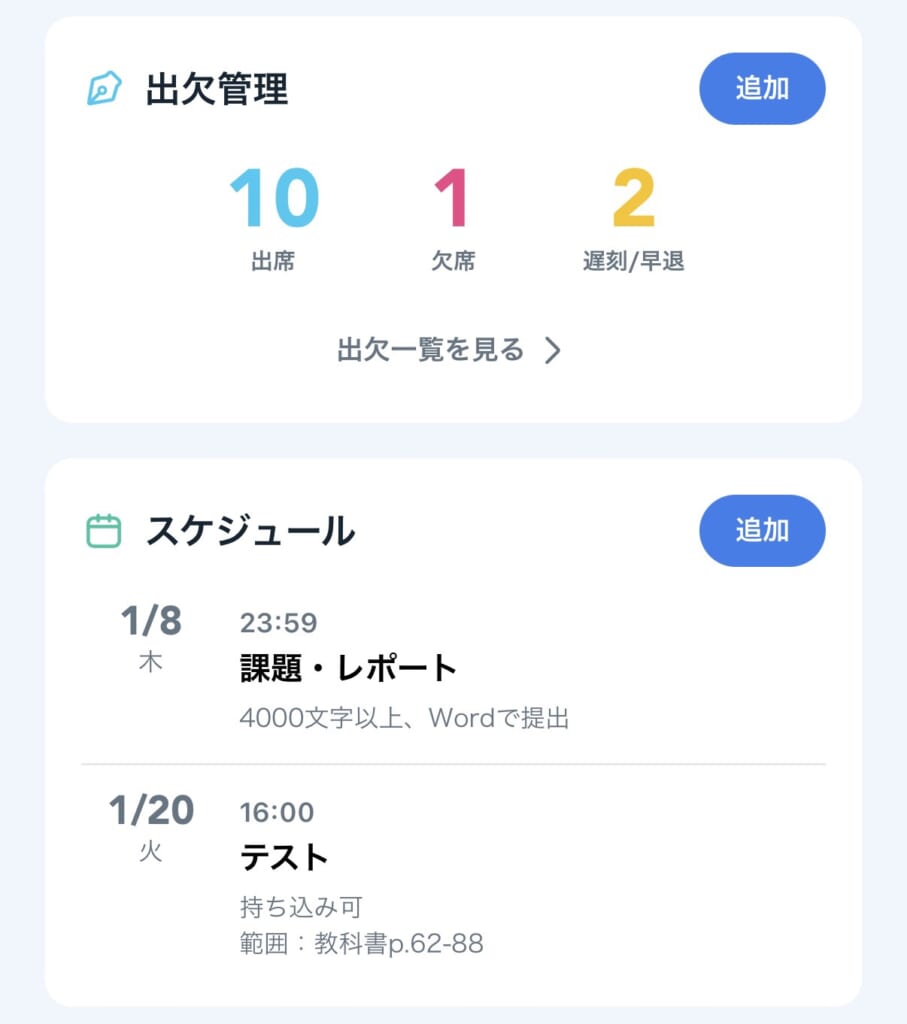
Task: Tap 追加 button in スケジュール card
Action: point(762,530)
